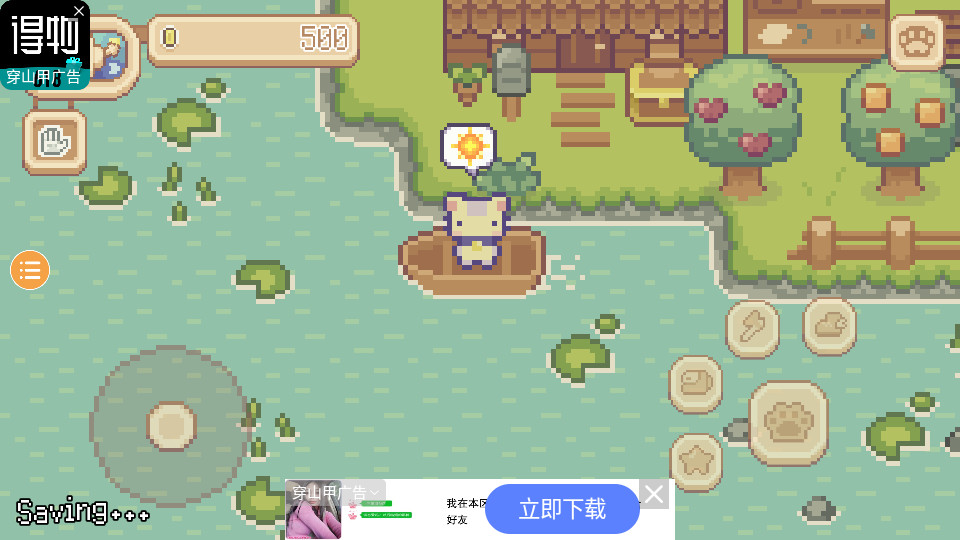Tap the mug-shaped action button
Viewport: 960px width, 540px height.
coord(695,384)
